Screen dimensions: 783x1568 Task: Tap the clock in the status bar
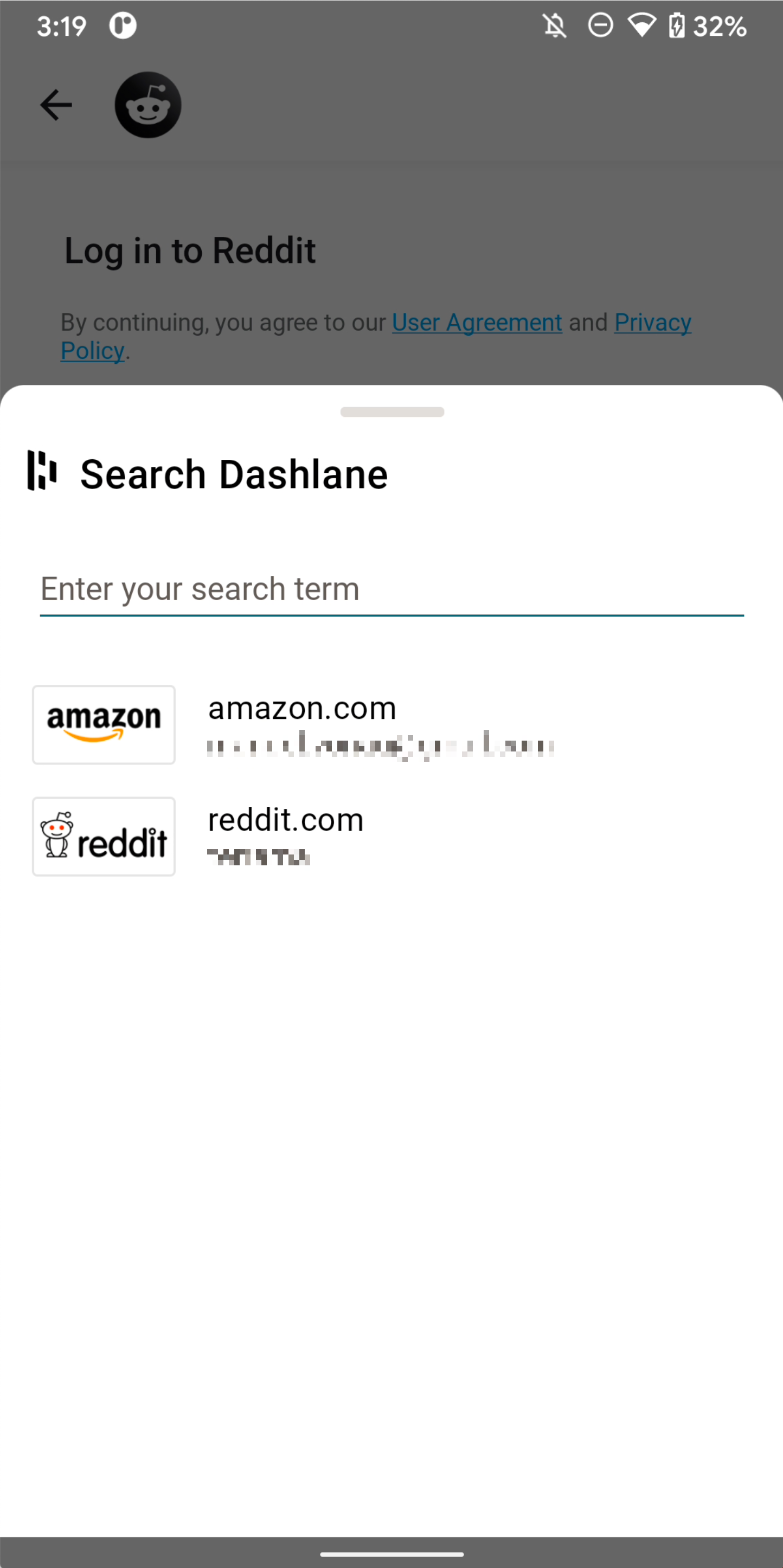tap(61, 25)
